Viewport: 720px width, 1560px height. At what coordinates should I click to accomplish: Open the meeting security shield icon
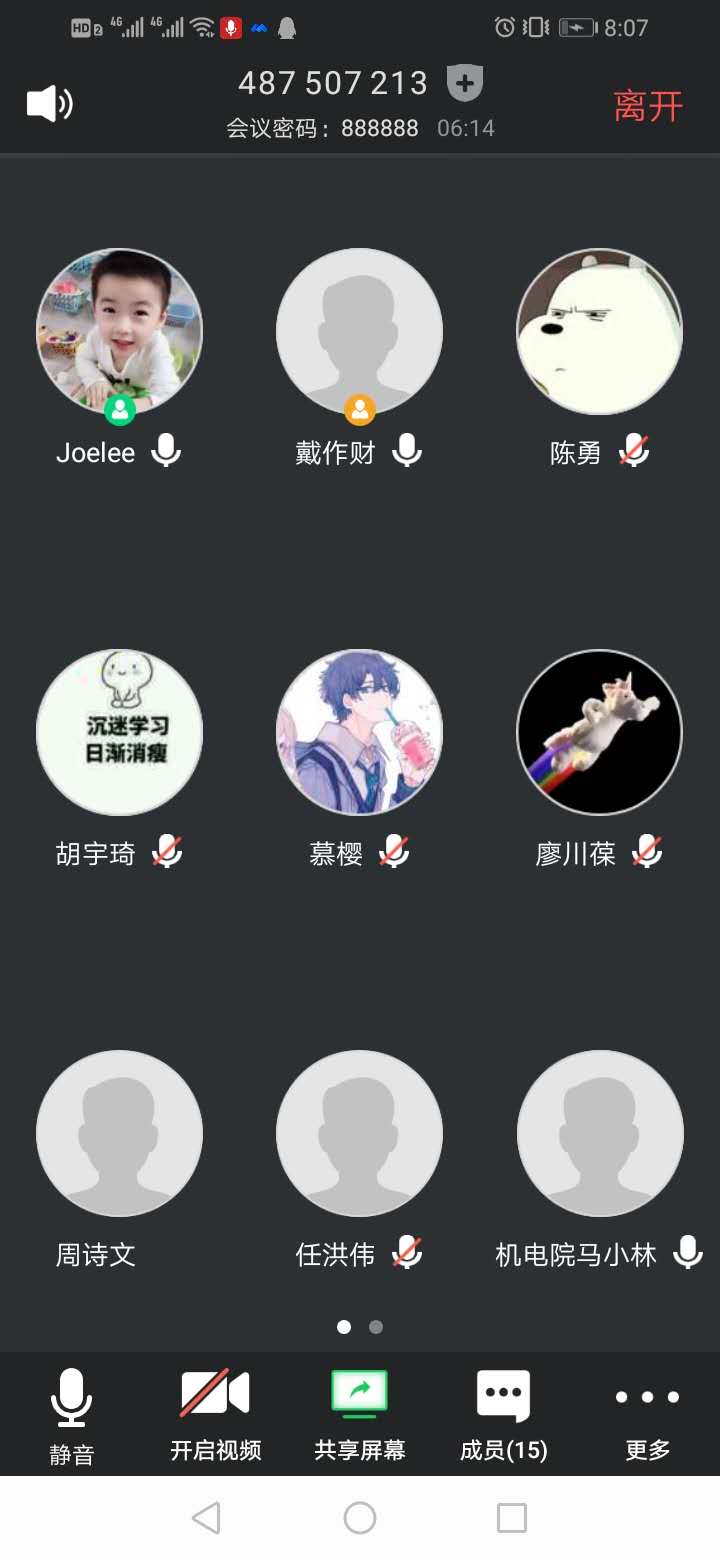[465, 83]
